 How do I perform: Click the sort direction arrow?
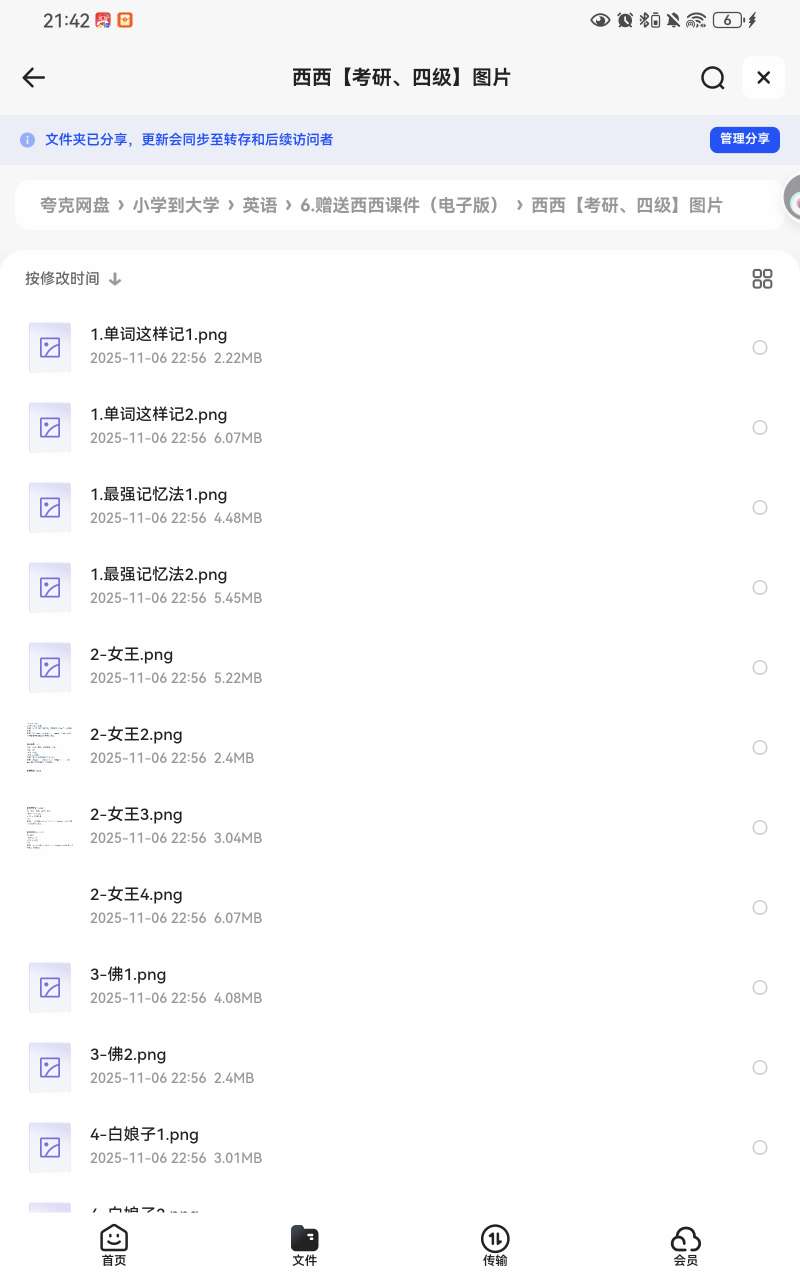pyautogui.click(x=115, y=279)
